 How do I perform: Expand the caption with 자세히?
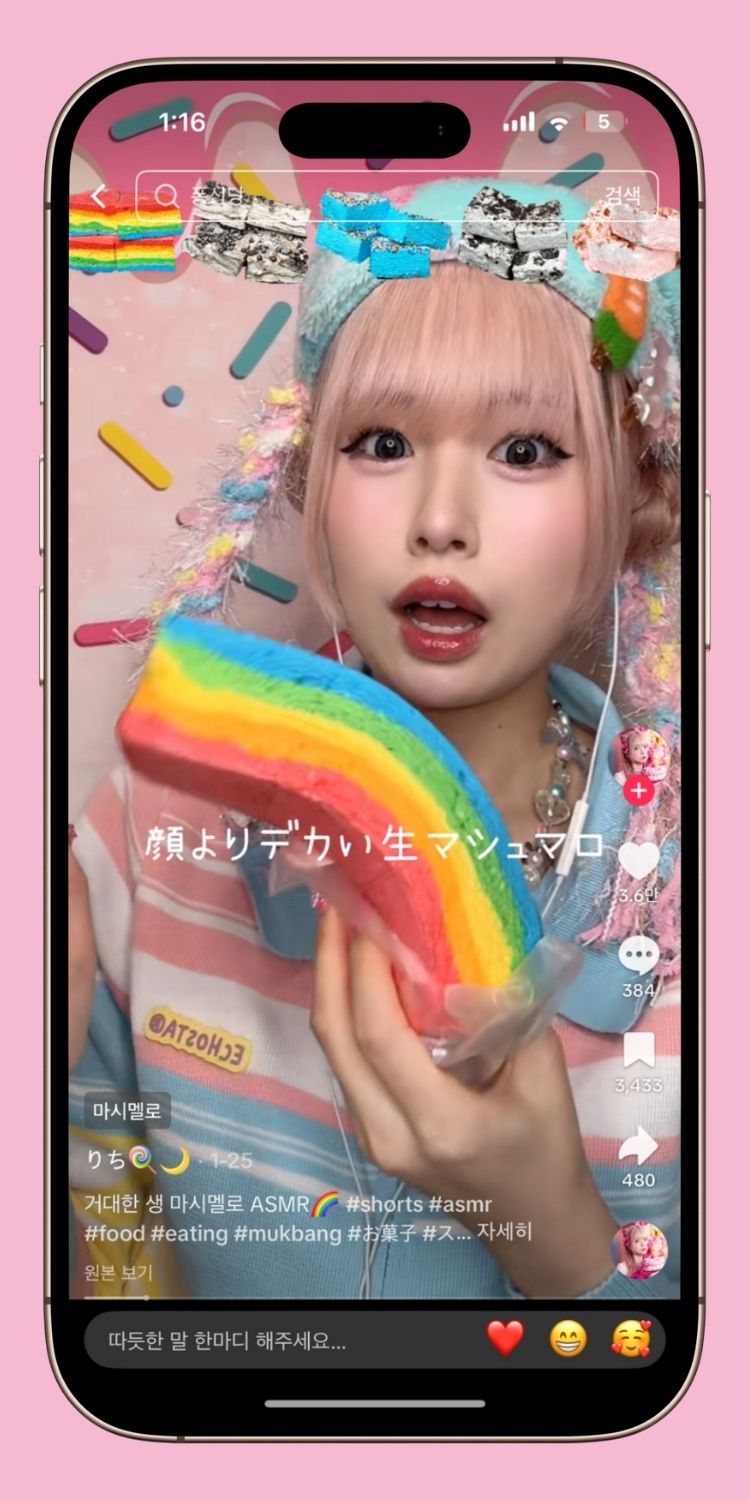[503, 1233]
